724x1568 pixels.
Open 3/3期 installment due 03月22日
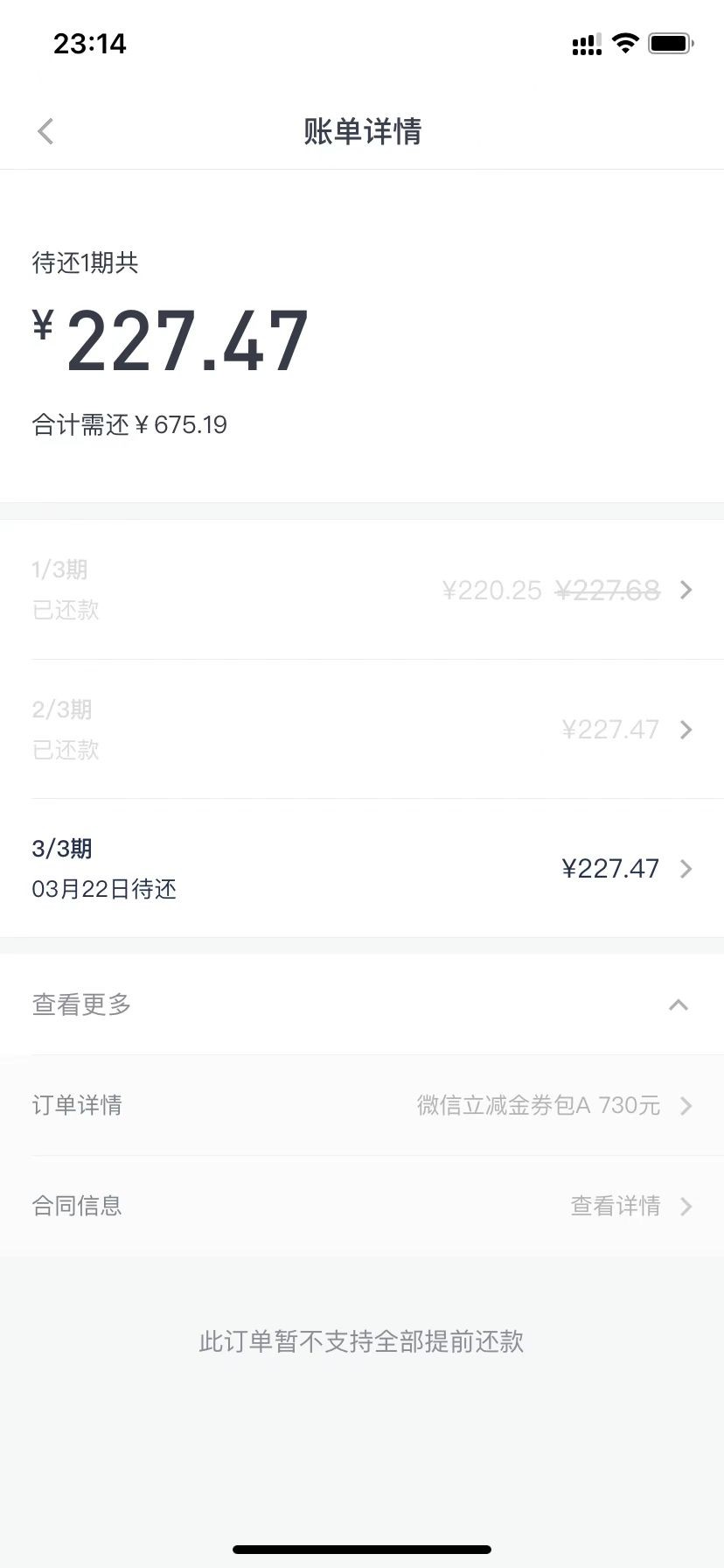(362, 868)
